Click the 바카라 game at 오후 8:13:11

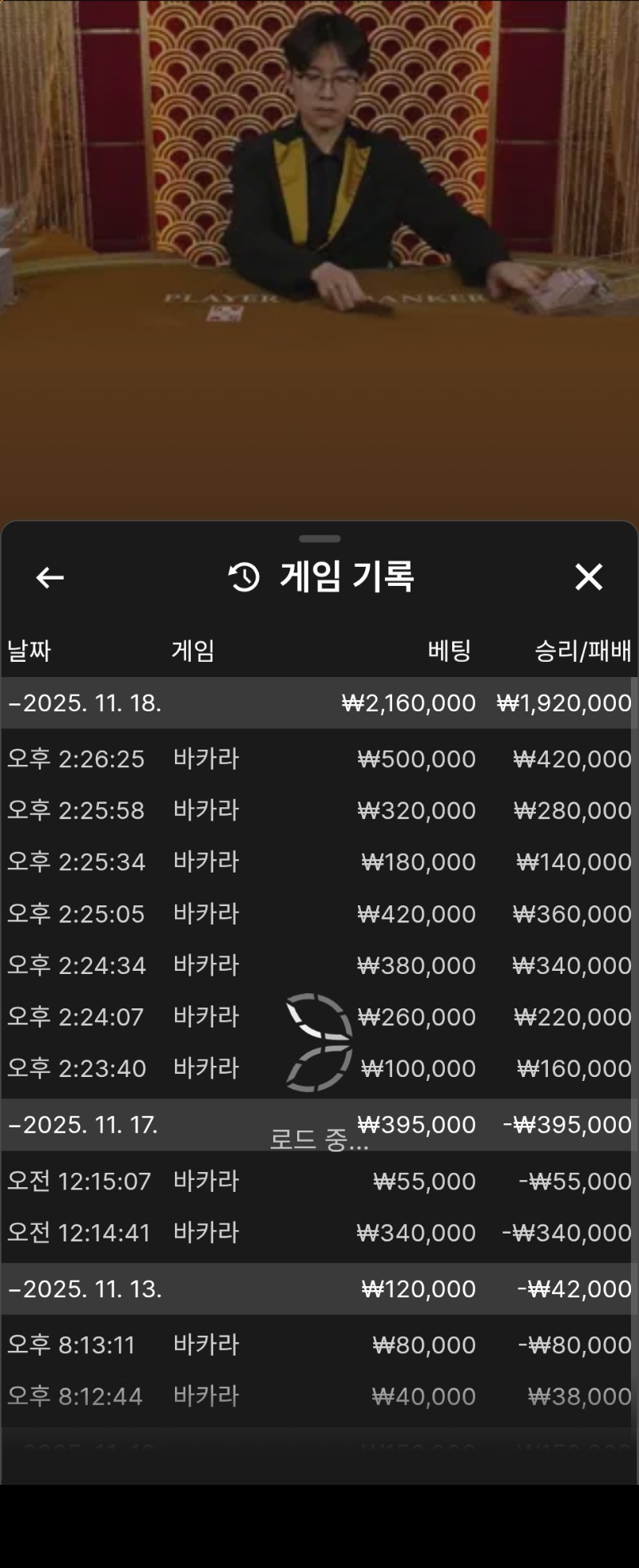pyautogui.click(x=205, y=1344)
